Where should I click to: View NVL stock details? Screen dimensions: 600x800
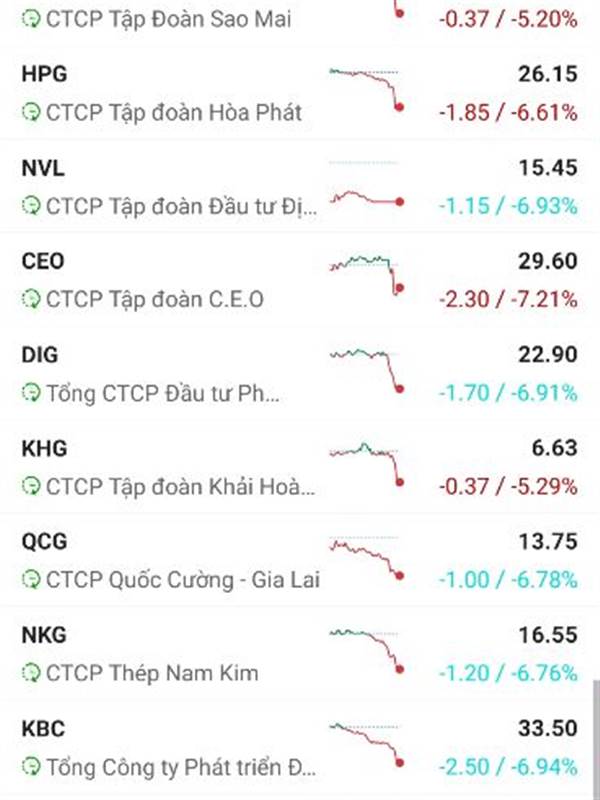300,186
